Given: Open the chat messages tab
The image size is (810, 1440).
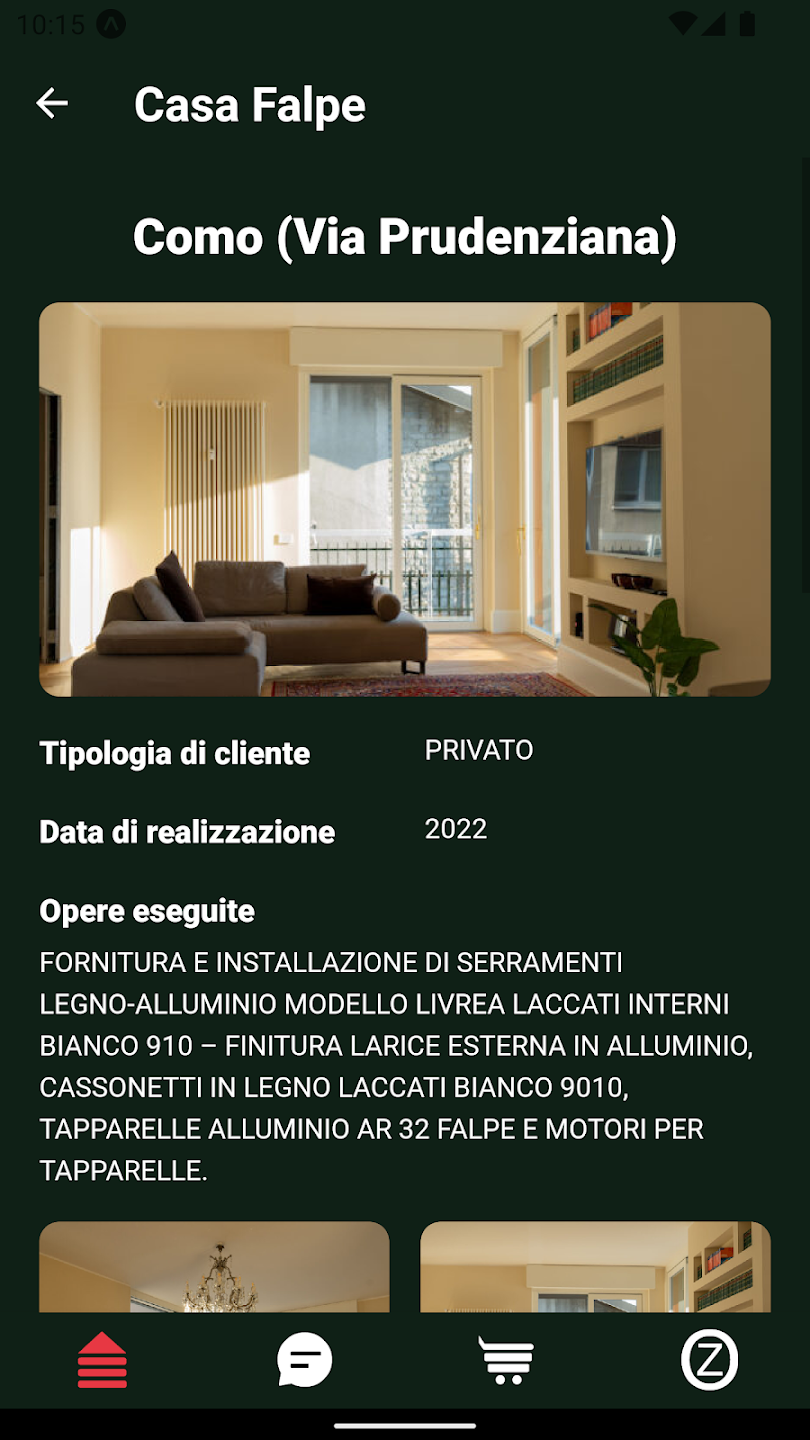Looking at the screenshot, I should [x=304, y=1360].
